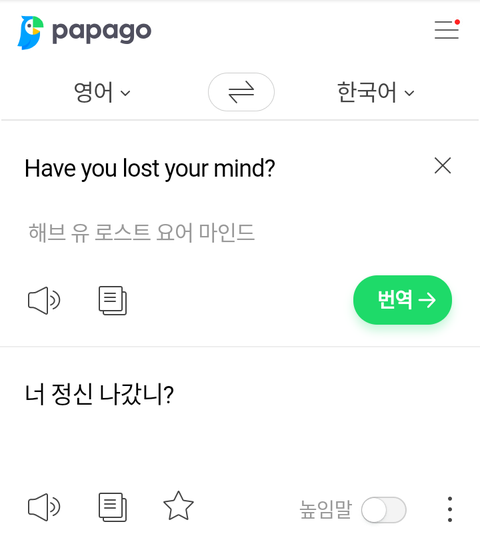The height and width of the screenshot is (548, 480).
Task: Listen to the English source text
Action: pos(44,301)
